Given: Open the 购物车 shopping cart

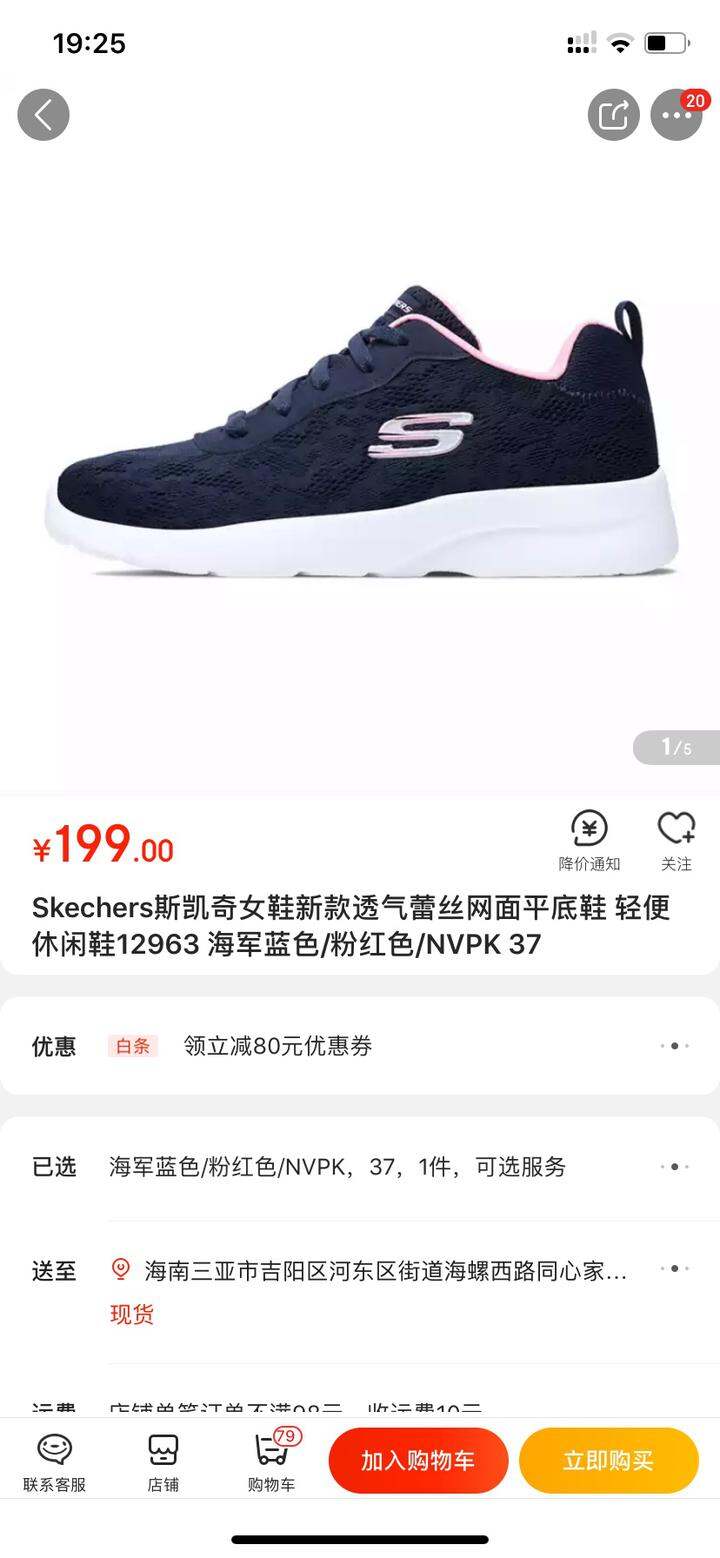Looking at the screenshot, I should [272, 1462].
